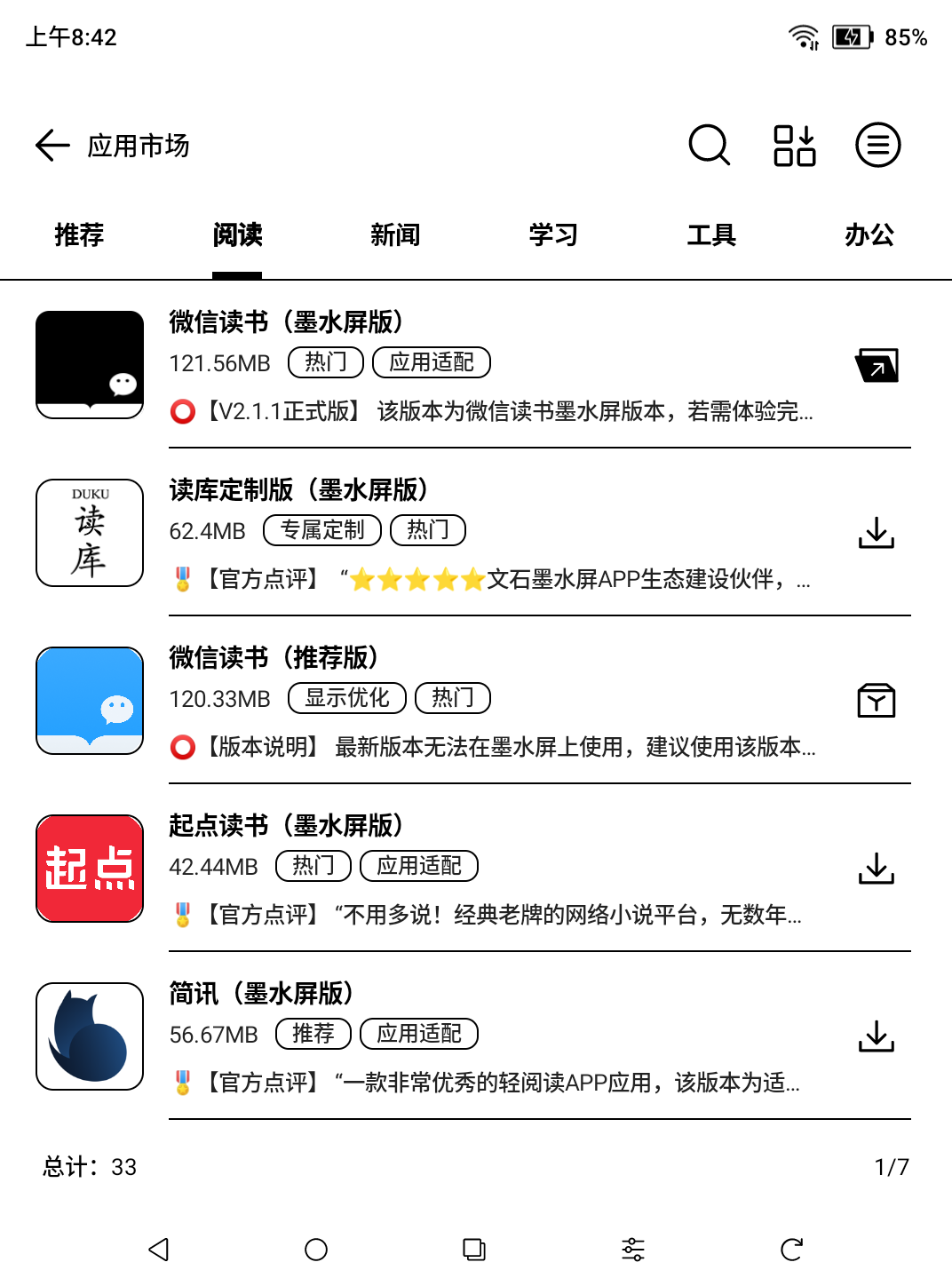
Task: Switch to the 新闻 tab
Action: click(x=395, y=235)
